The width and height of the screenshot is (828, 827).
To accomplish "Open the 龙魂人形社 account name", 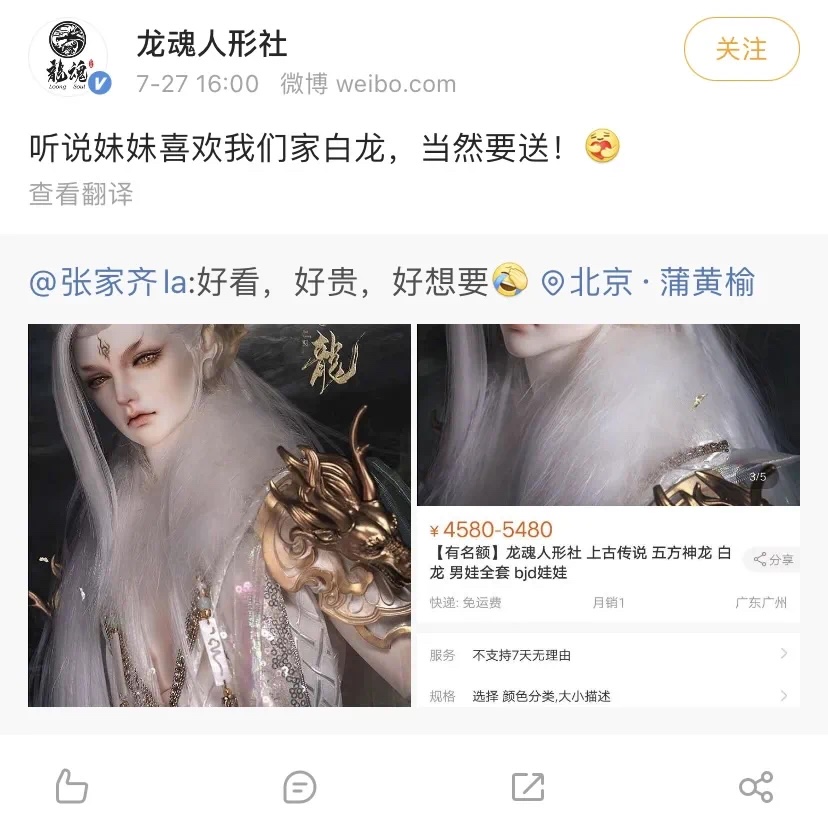I will point(211,43).
